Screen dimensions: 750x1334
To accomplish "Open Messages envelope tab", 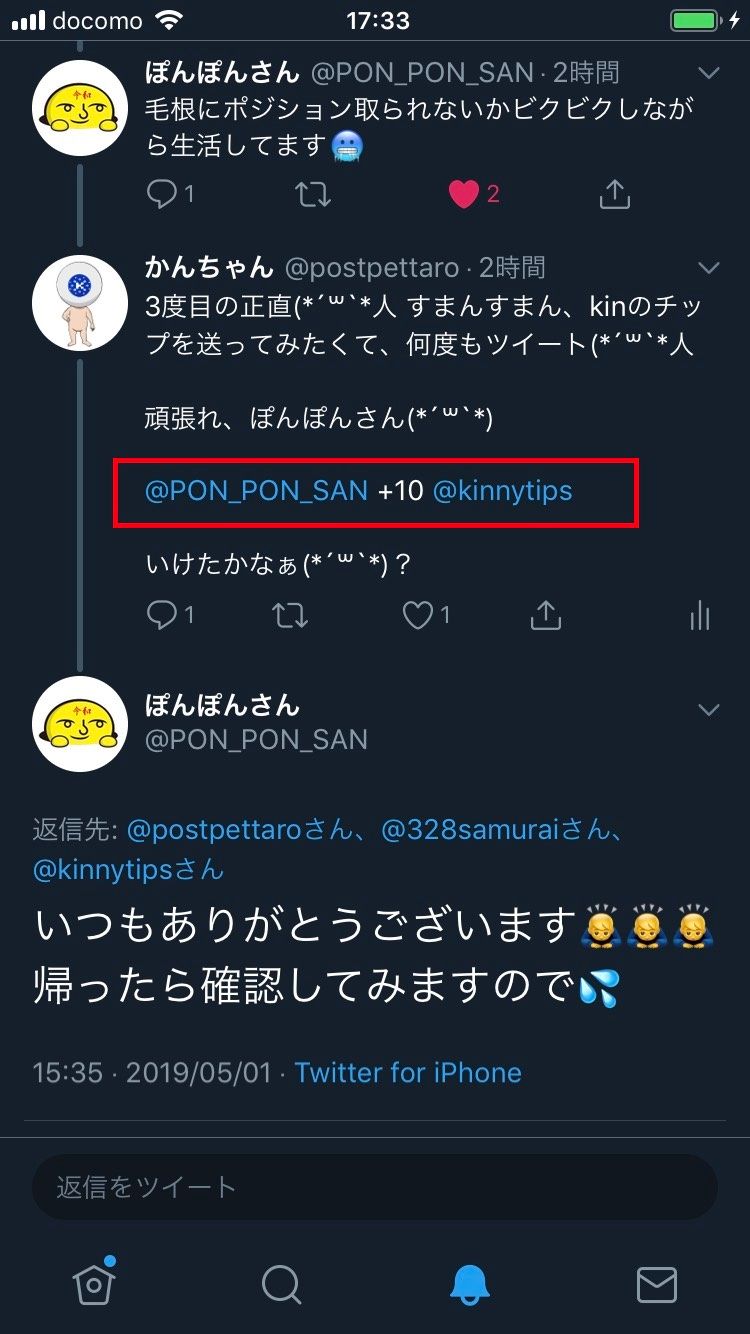I will 657,1284.
